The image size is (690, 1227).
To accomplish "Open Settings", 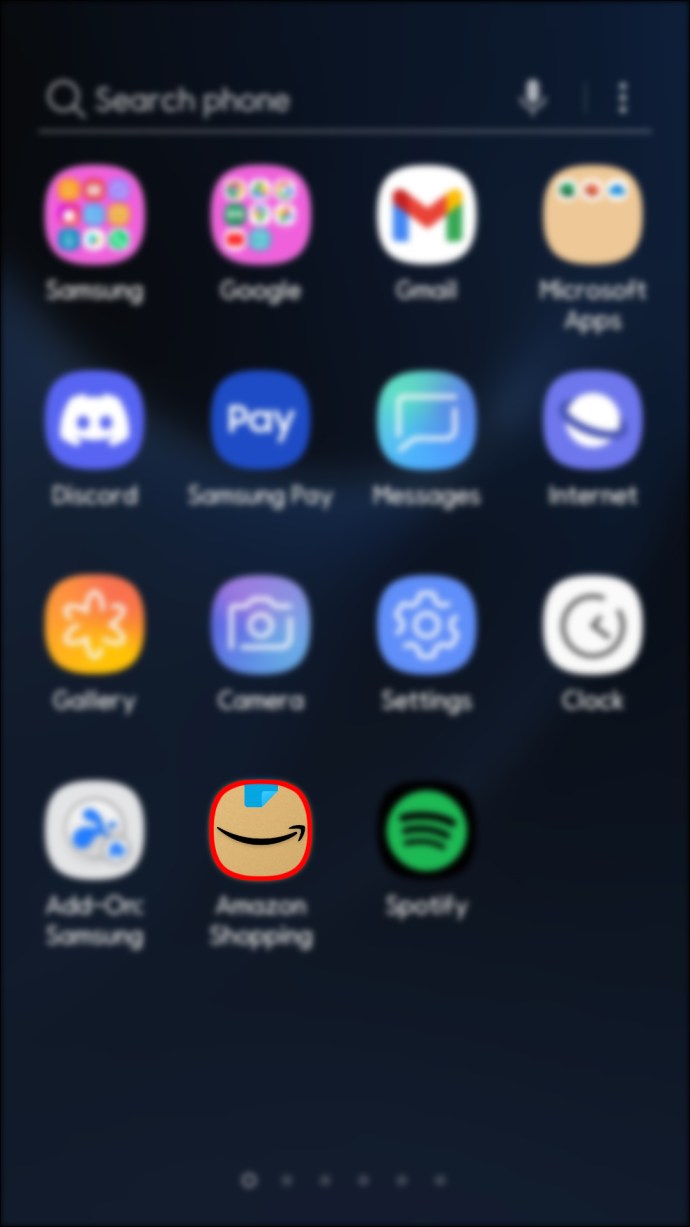I will (426, 625).
